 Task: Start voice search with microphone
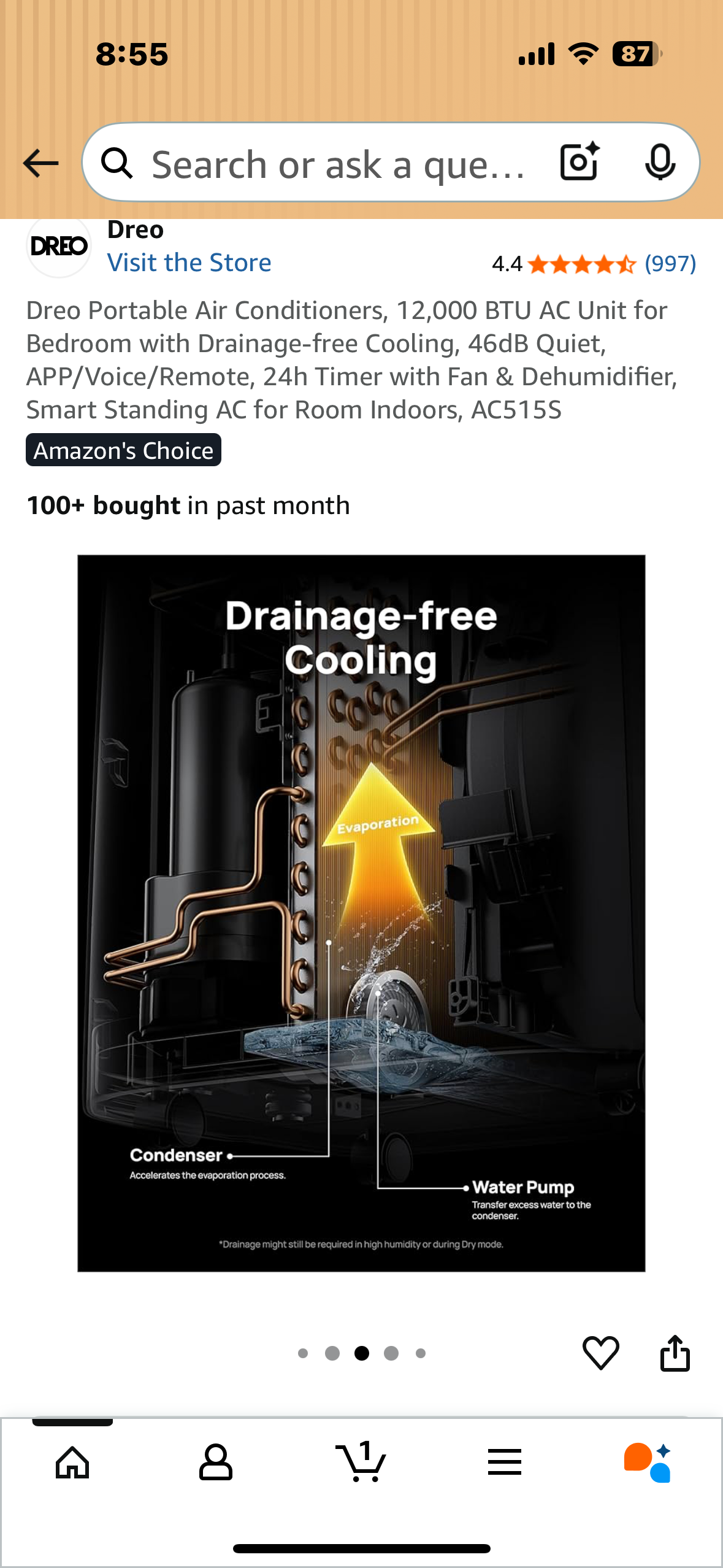[x=660, y=162]
